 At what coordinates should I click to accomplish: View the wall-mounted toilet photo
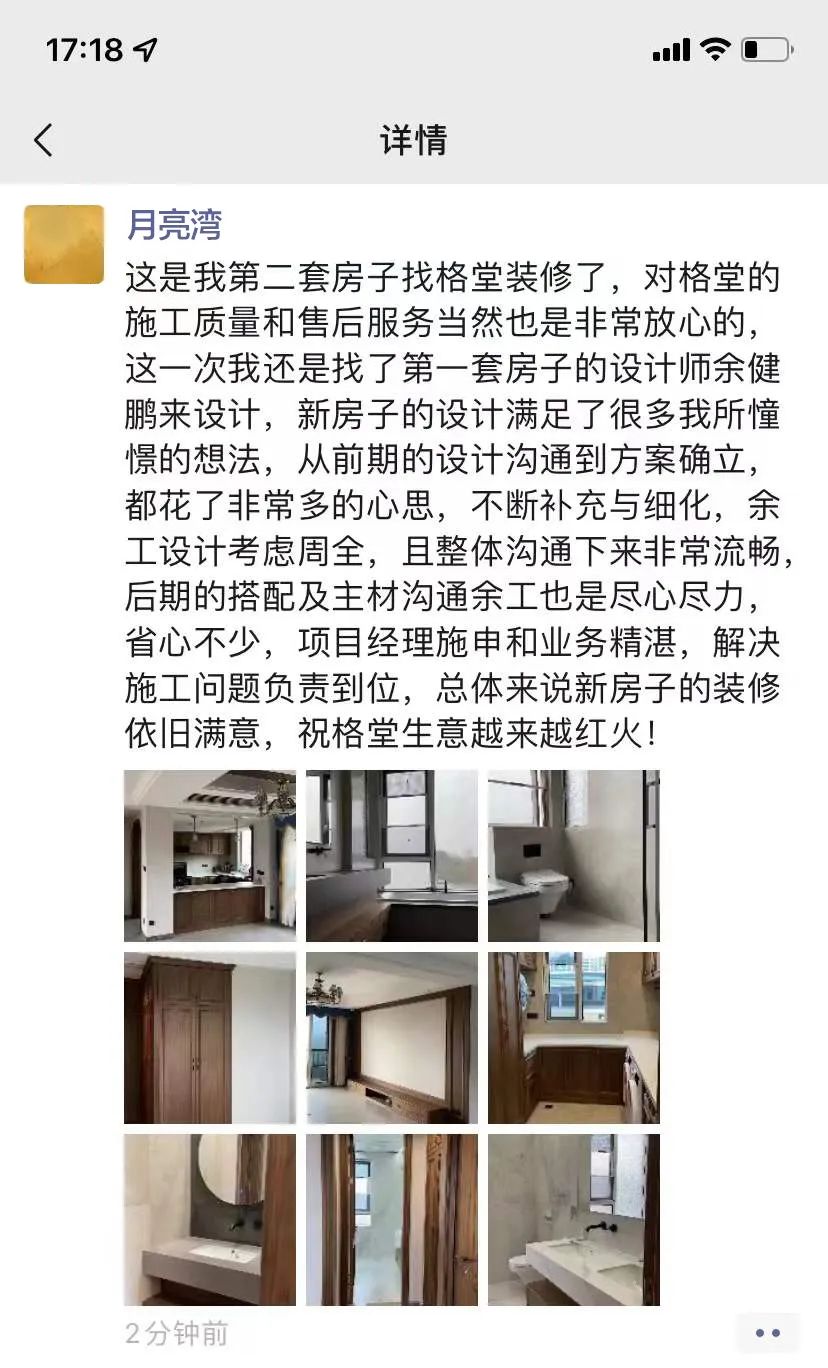click(574, 856)
